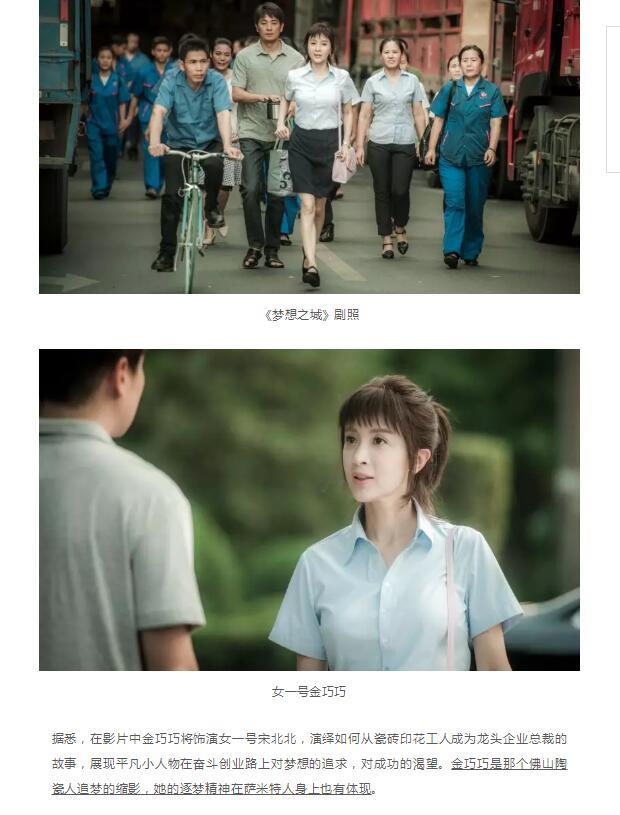Open the 《梦想之城》 still photo of the street crowd
620x815 pixels.
[x=309, y=146]
